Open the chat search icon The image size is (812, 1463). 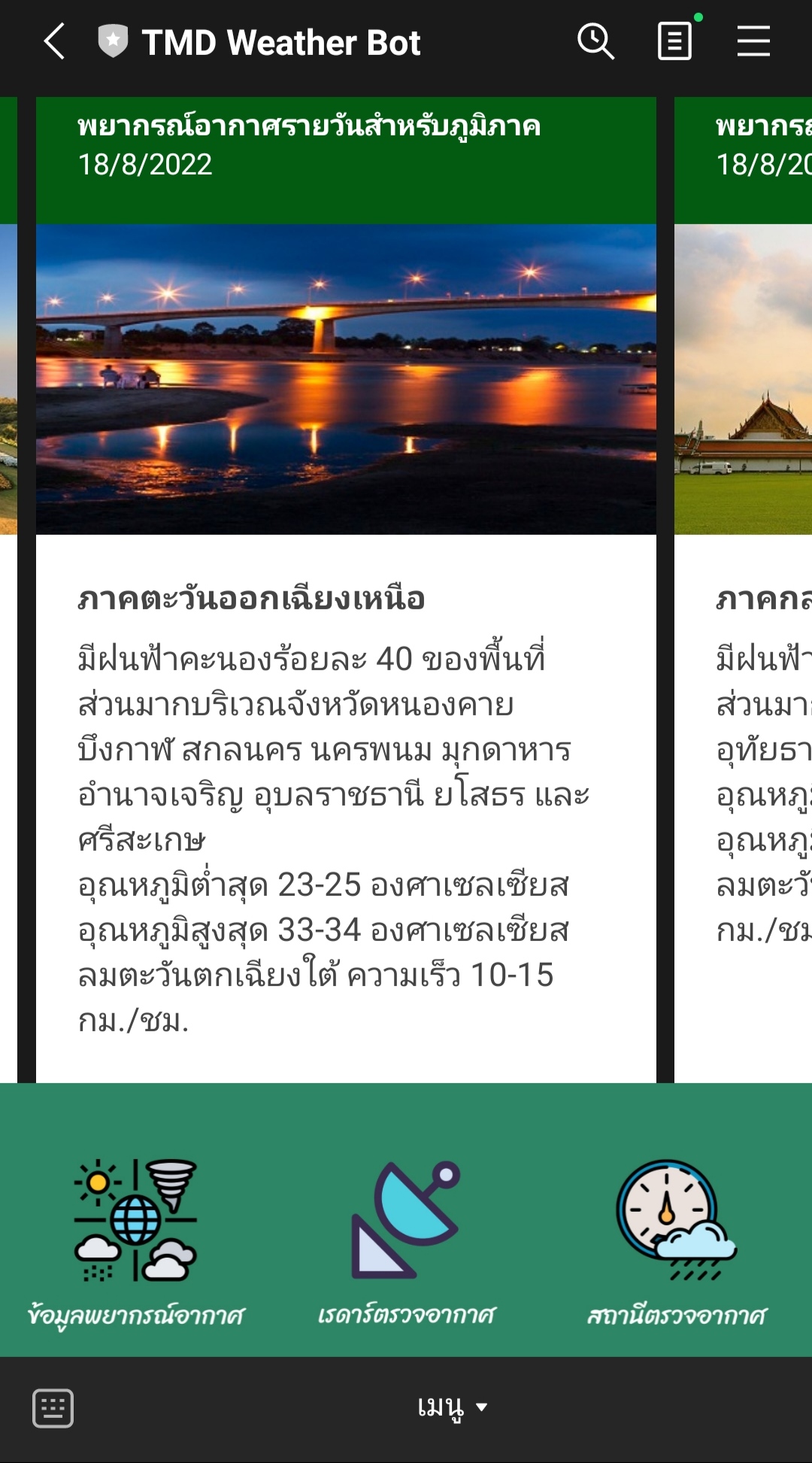(x=595, y=41)
